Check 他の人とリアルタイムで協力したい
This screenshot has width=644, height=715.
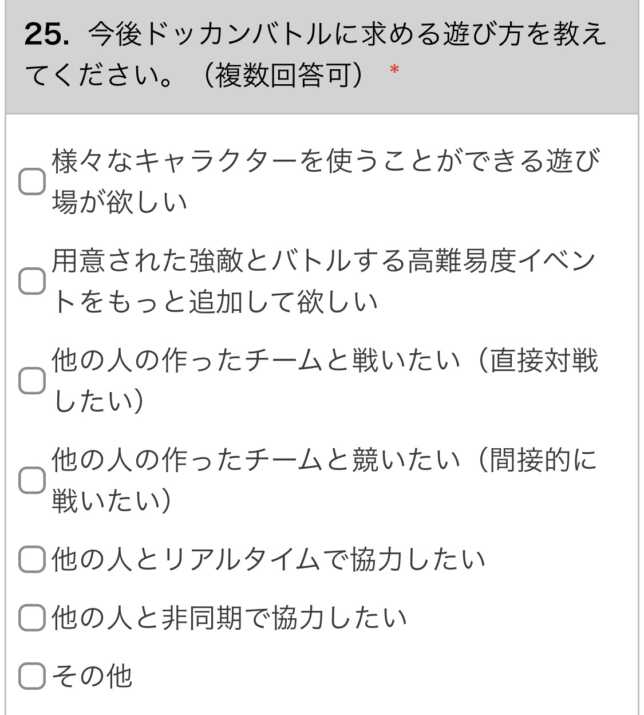(32, 559)
